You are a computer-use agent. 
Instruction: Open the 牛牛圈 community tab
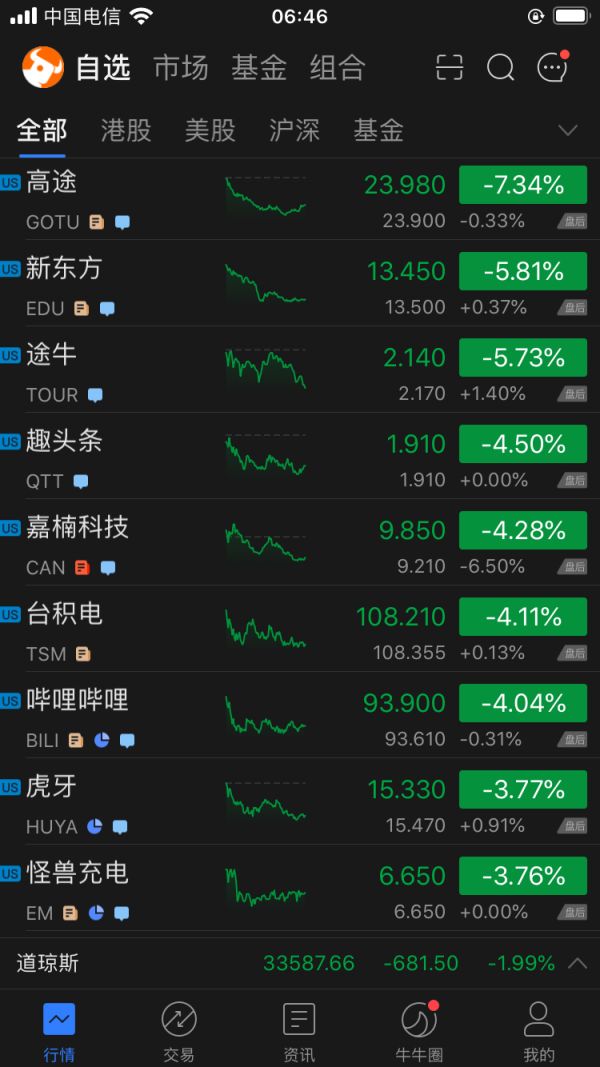(419, 1032)
